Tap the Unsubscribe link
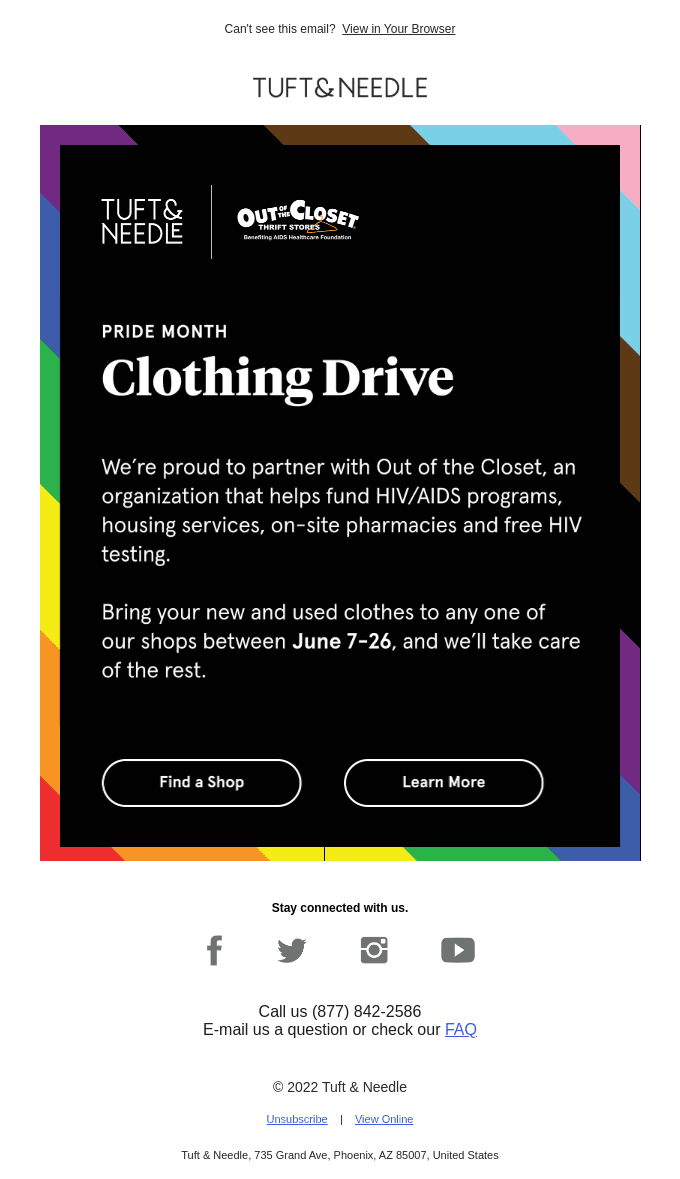This screenshot has height=1179, width=680. point(297,1119)
